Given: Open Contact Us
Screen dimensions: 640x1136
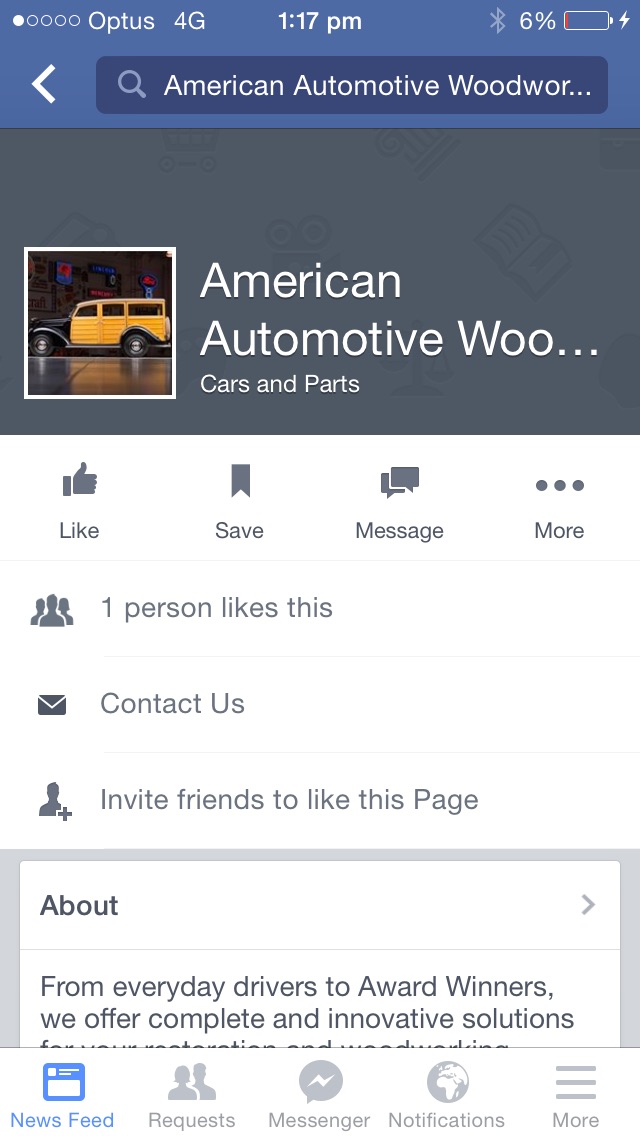Looking at the screenshot, I should click(x=172, y=704).
